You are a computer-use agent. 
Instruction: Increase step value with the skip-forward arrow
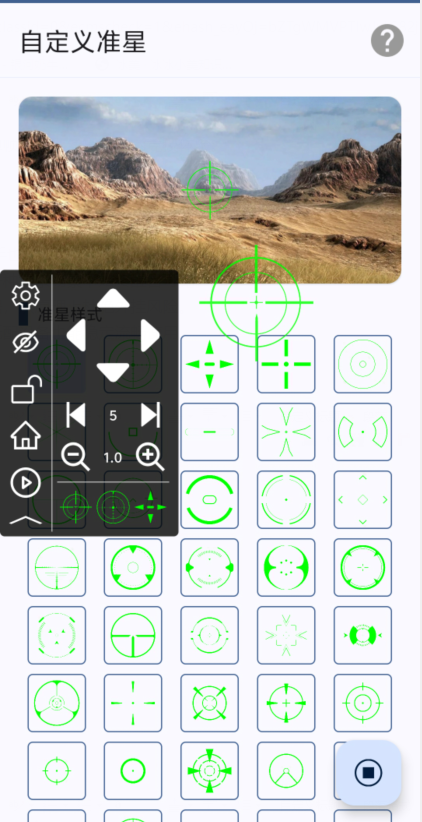(x=150, y=416)
